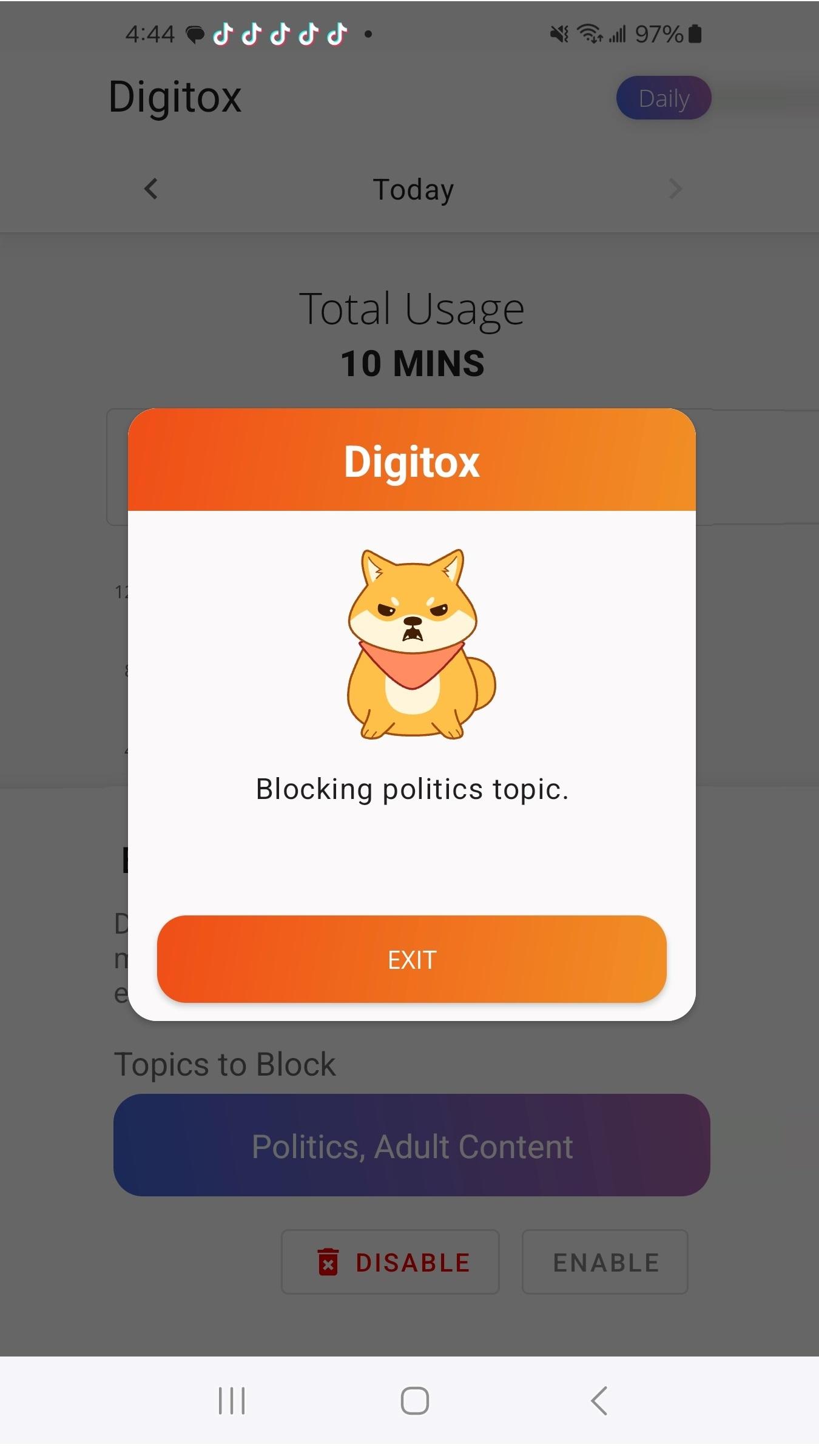Open Politics, Adult Content topics selector
819x1456 pixels.
click(x=411, y=1145)
